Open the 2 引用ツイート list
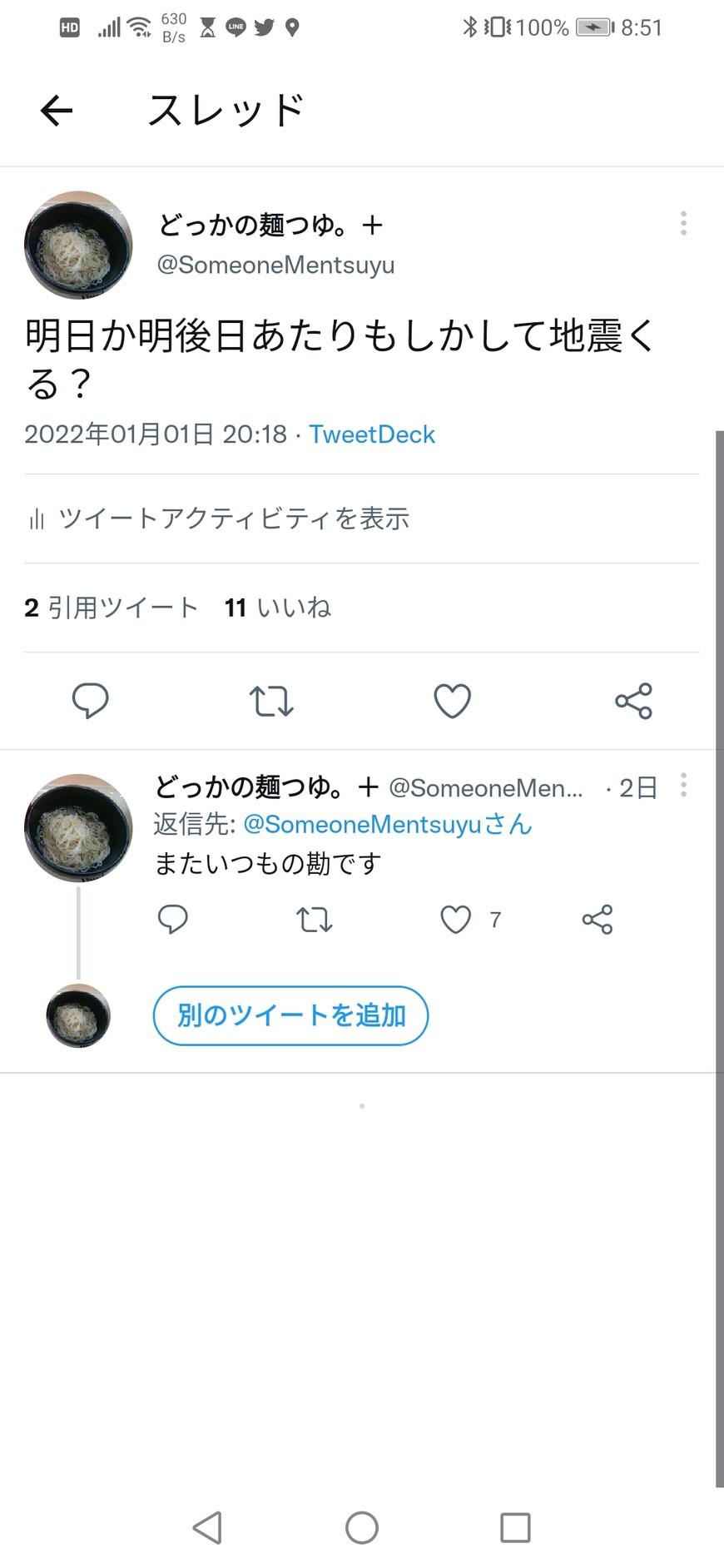Screen dimensions: 724x1568 coord(111,608)
